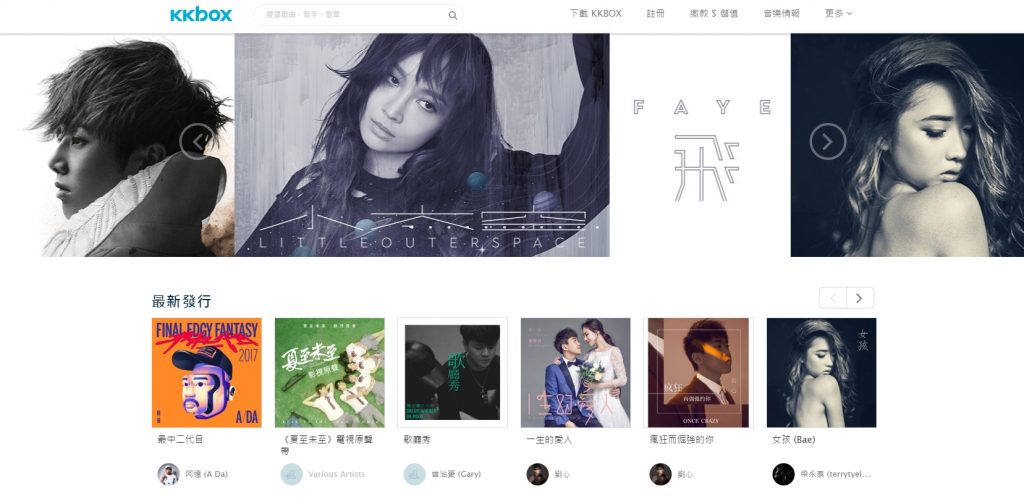Open the 夏至未至 TV soundtrack album
The image size is (1024, 504).
329,373
